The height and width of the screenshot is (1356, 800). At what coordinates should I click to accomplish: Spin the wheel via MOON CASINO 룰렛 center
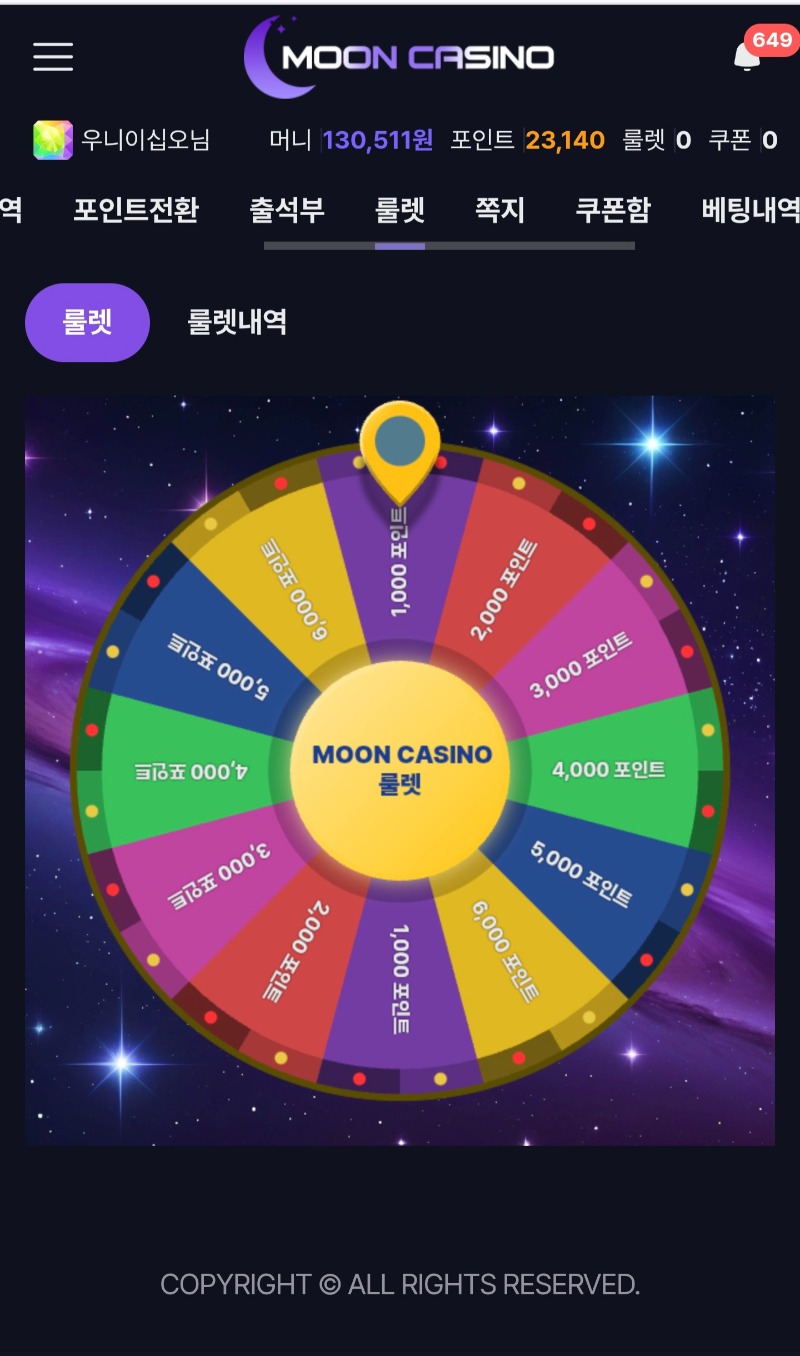point(400,768)
